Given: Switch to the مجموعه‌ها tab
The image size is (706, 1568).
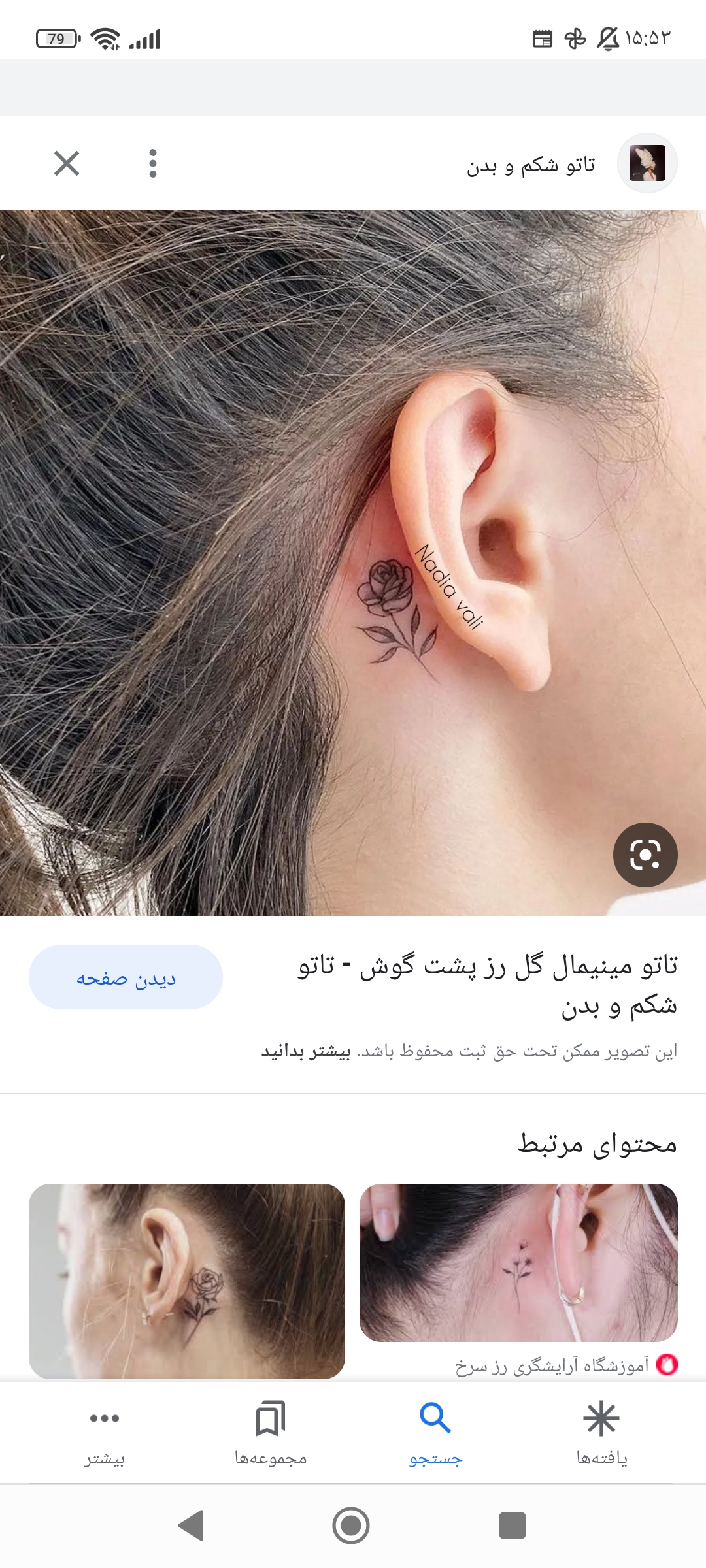Looking at the screenshot, I should point(271,1432).
